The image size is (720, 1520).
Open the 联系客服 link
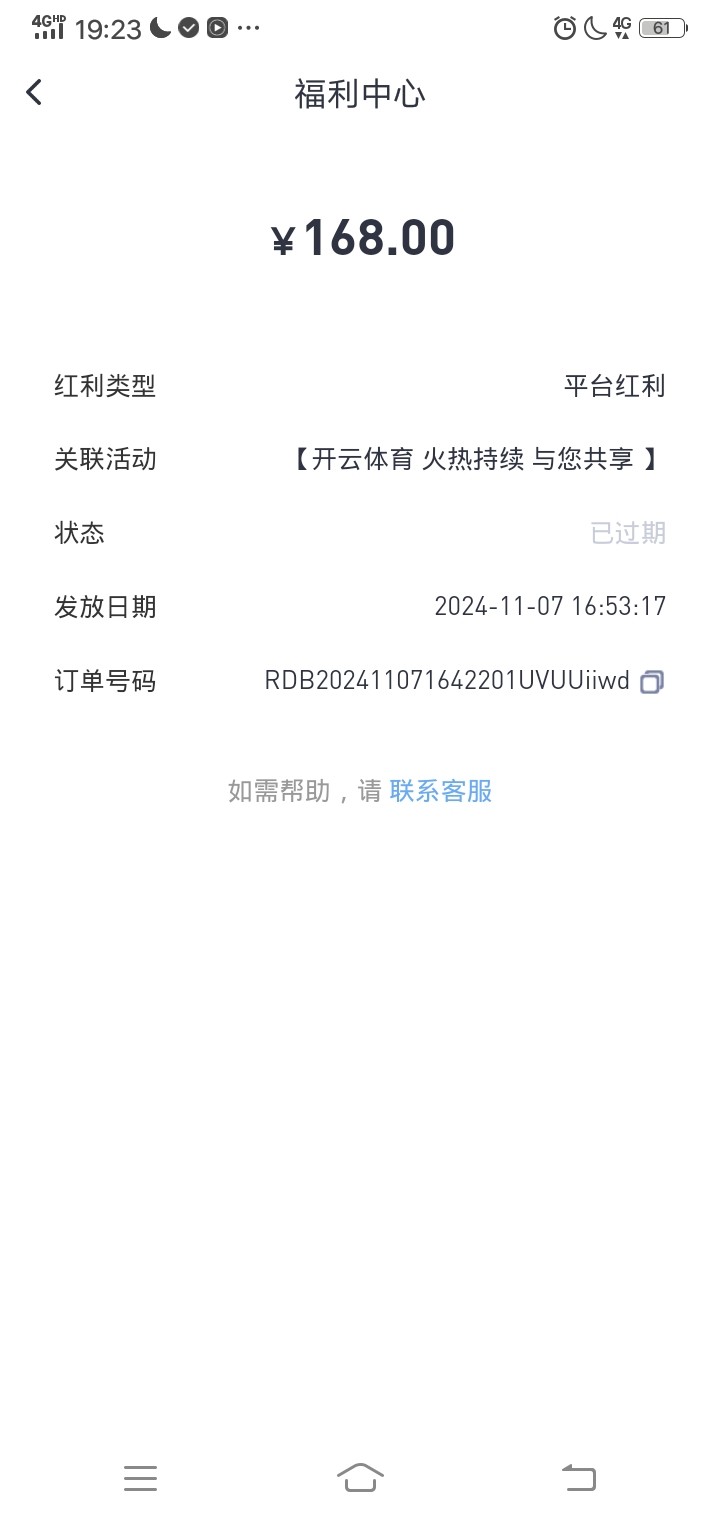click(441, 791)
